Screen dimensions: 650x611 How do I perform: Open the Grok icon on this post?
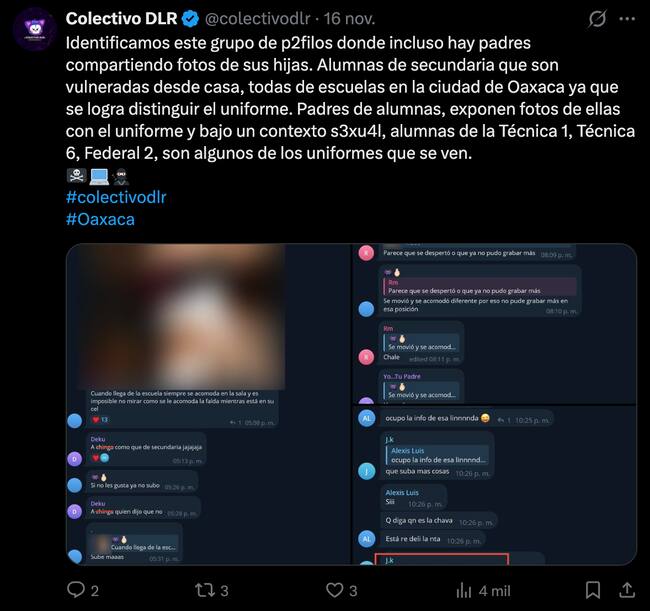(x=598, y=19)
